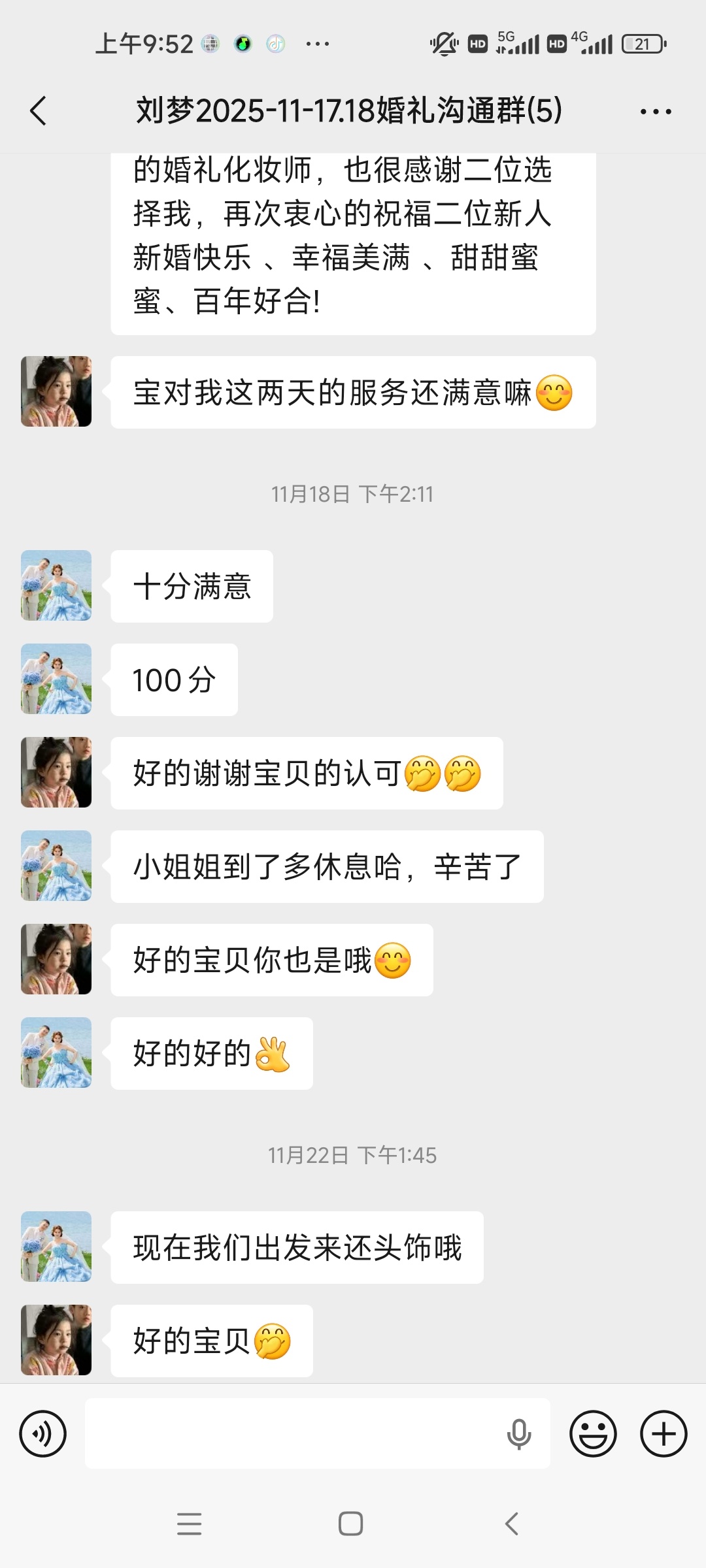Screen dimensions: 706x1568
Task: Tap the message text input field
Action: click(x=294, y=1434)
